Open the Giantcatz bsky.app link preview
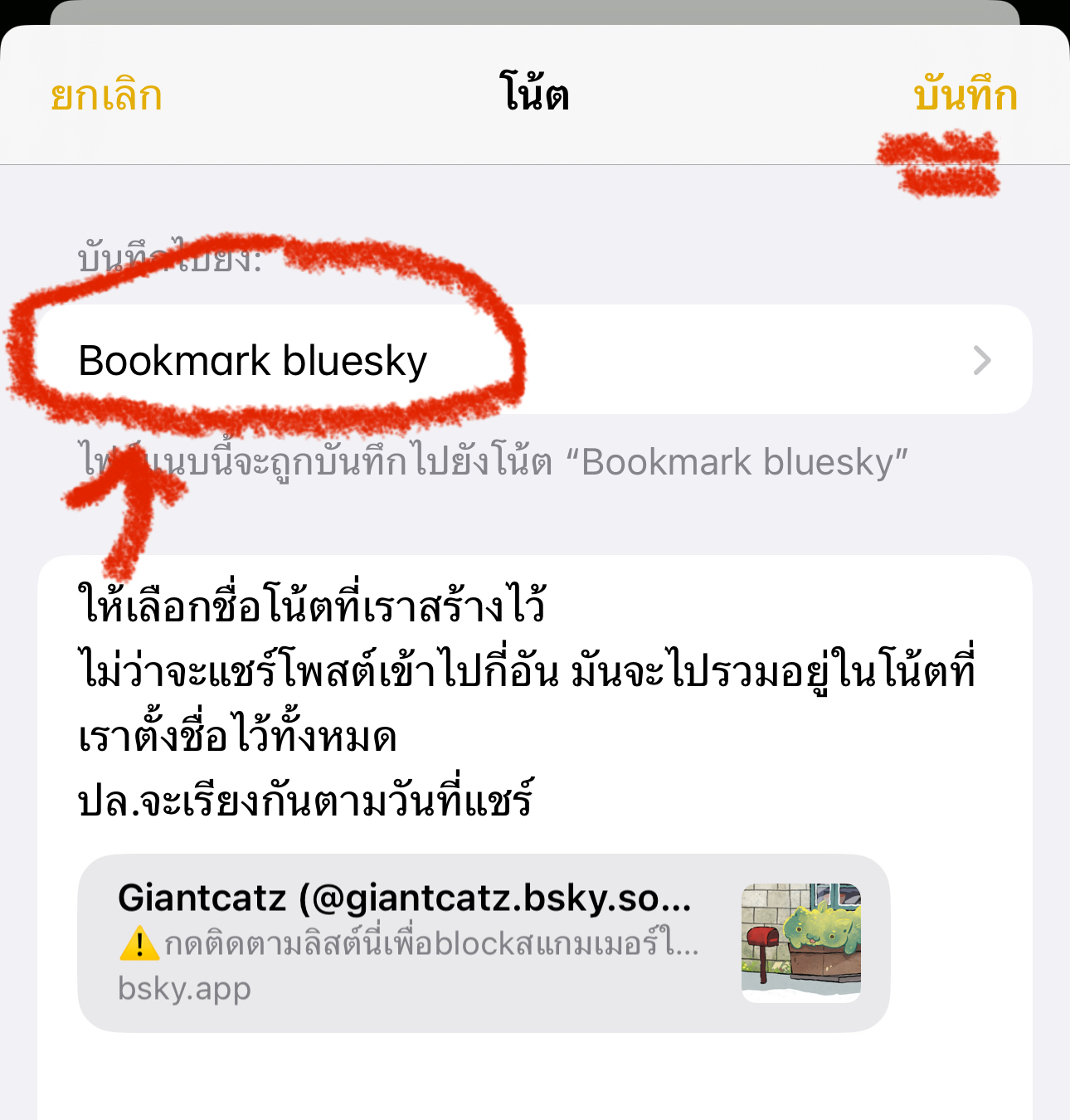The image size is (1070, 1120). pos(483,943)
